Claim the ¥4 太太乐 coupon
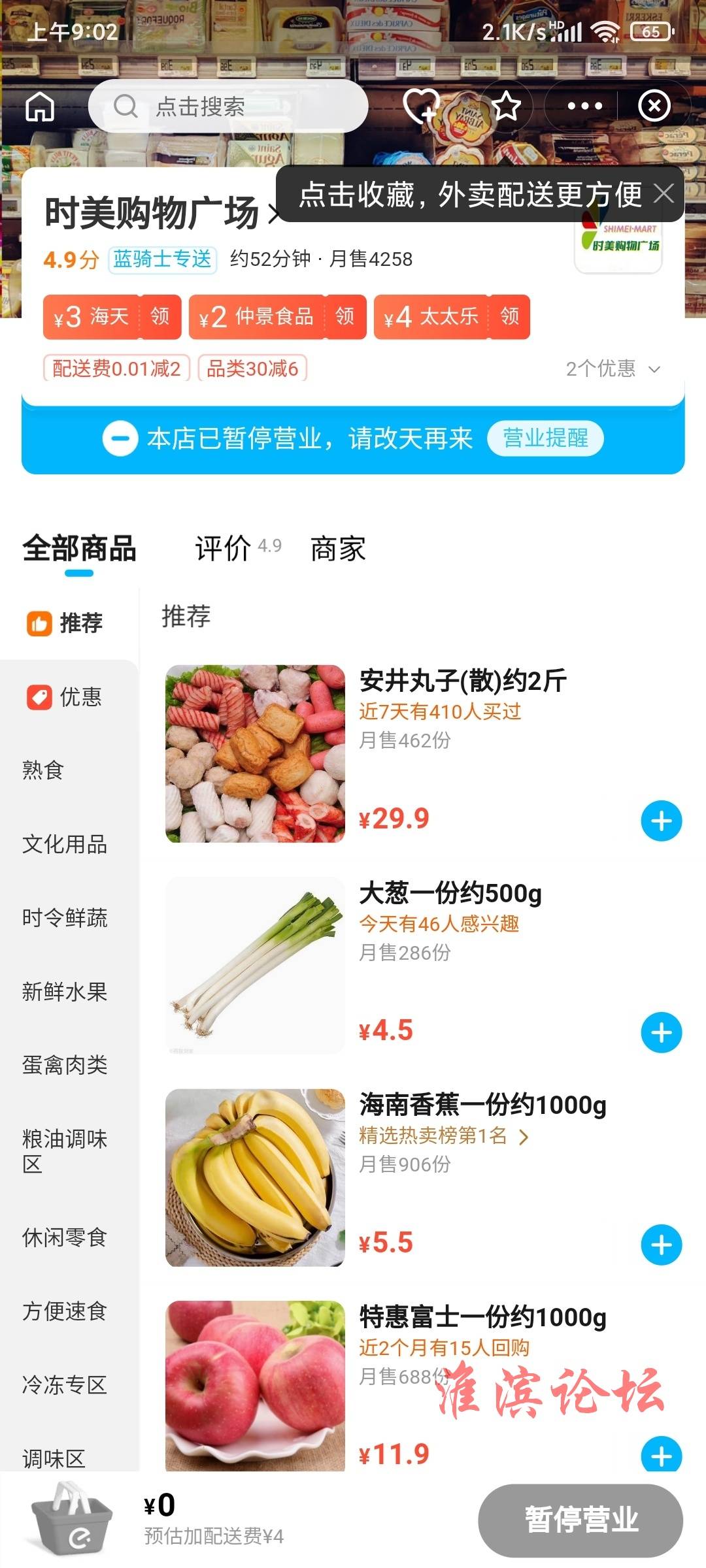706x1568 pixels. 509,317
